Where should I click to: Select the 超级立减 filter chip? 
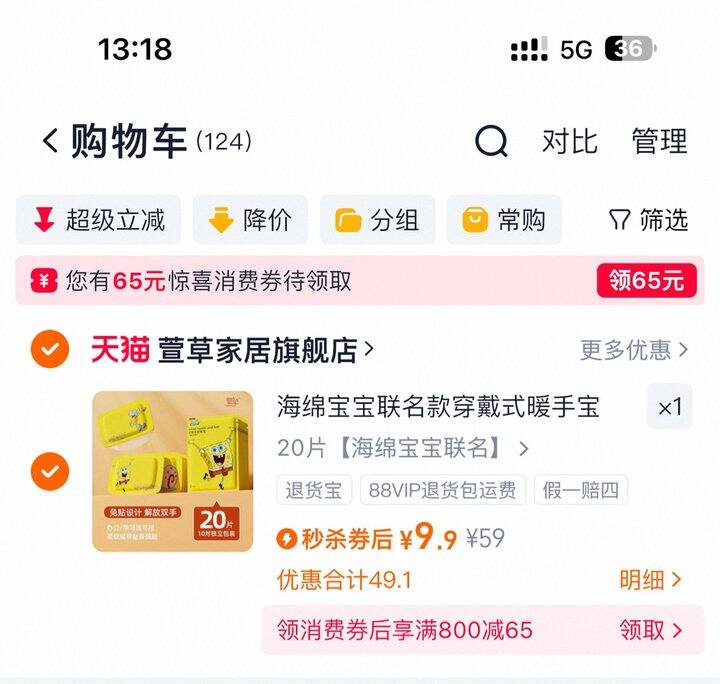click(x=98, y=220)
